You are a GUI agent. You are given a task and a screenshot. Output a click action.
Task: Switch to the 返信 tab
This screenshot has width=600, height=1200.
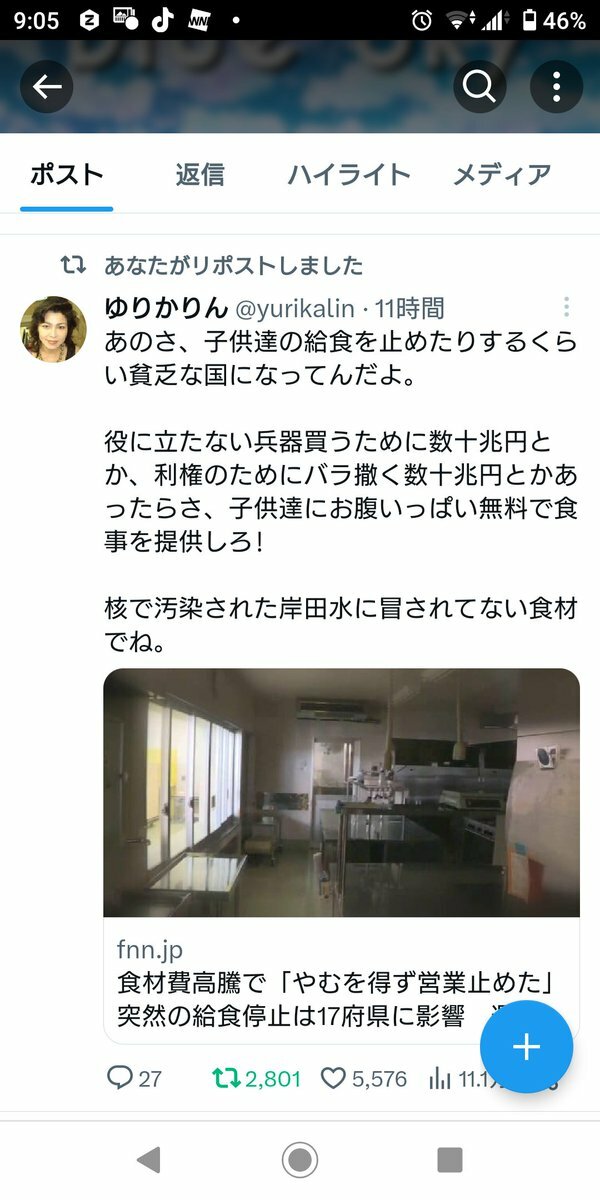click(200, 174)
